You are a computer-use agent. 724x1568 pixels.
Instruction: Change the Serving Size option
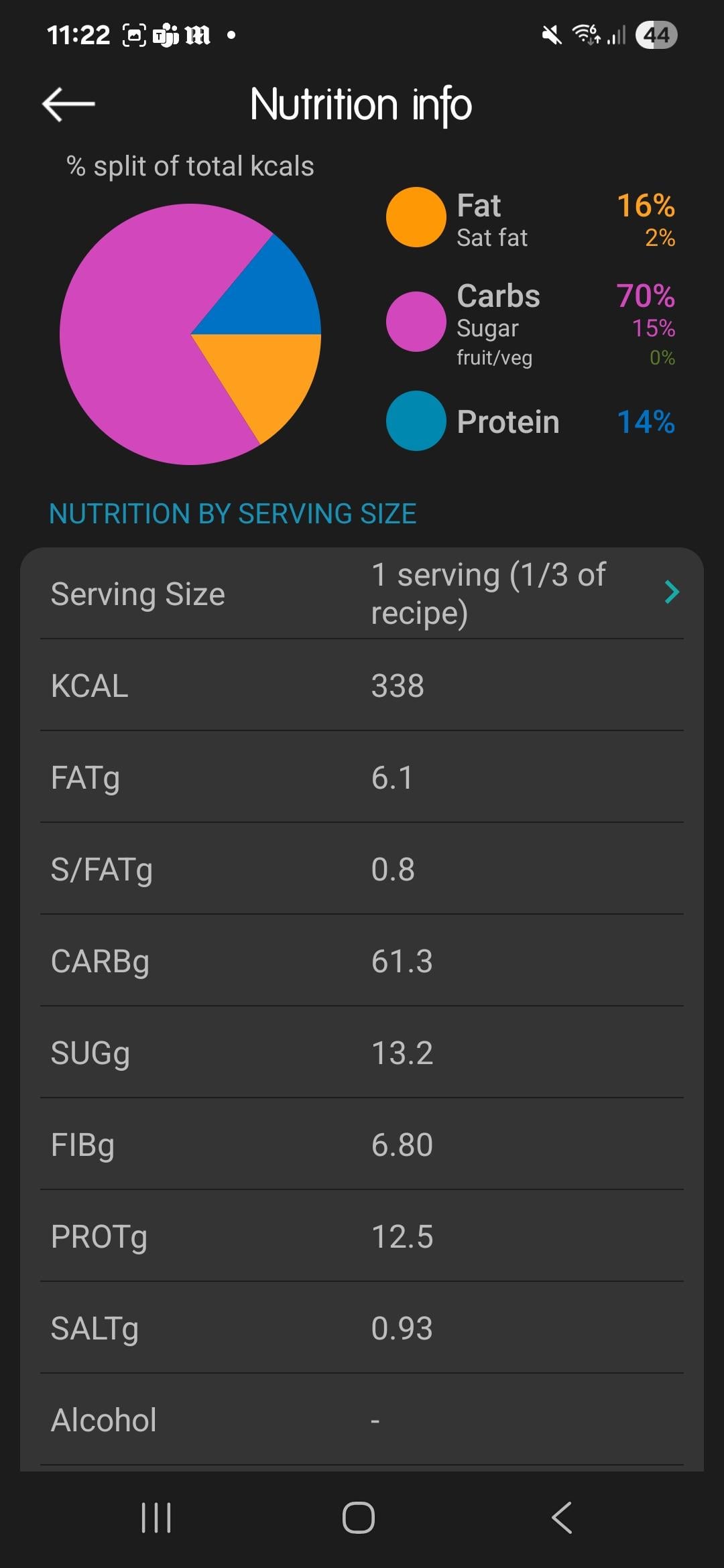point(672,592)
